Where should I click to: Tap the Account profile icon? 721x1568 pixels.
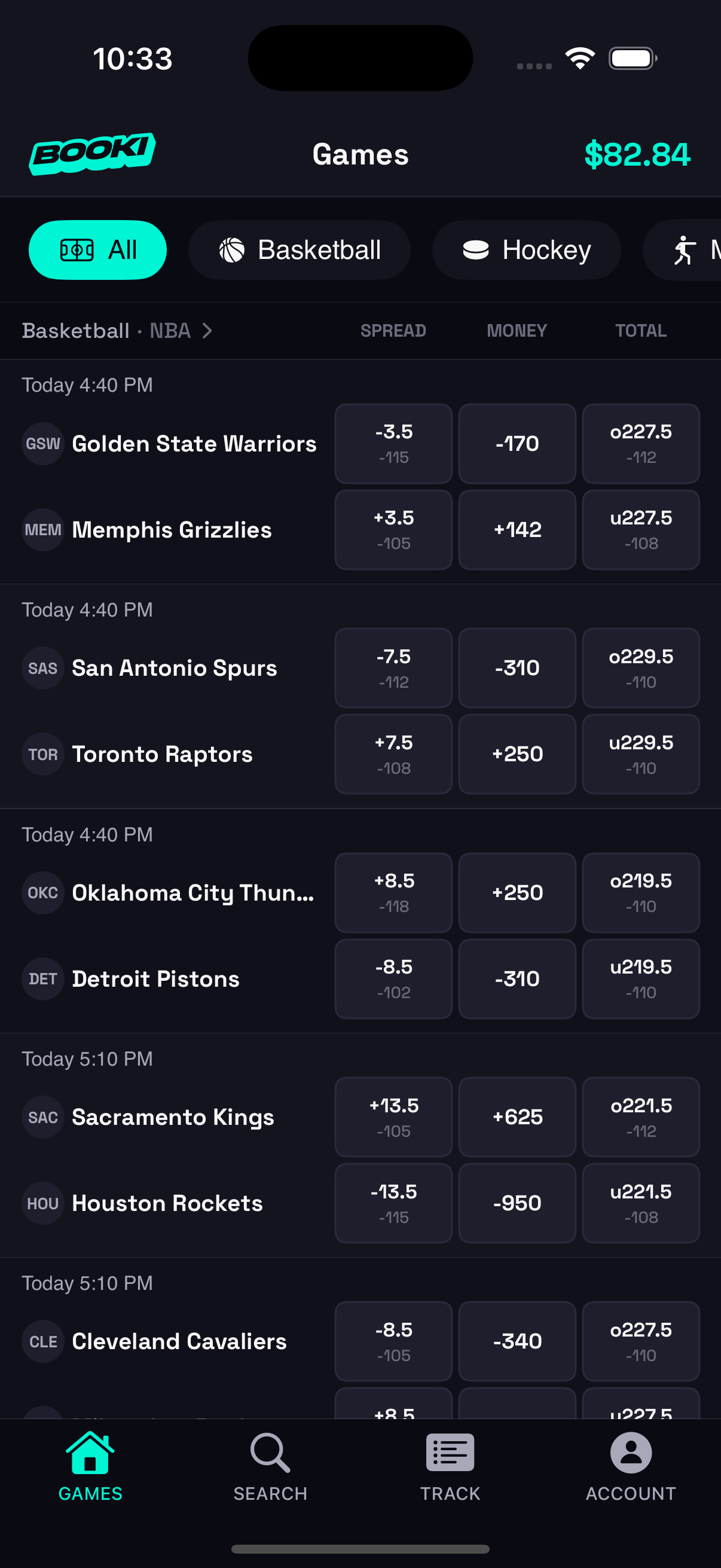pos(630,1454)
